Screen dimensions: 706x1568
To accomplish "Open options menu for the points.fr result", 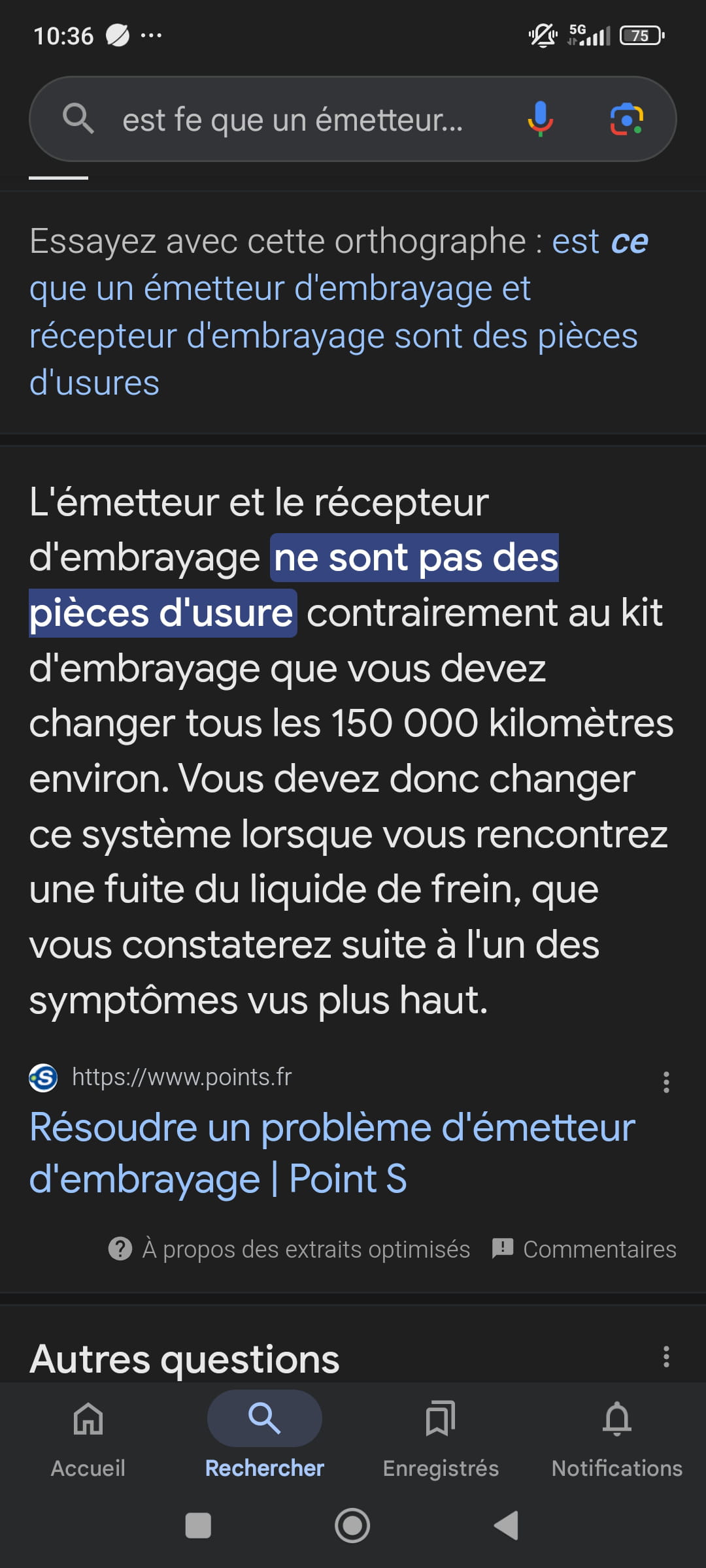I will [666, 1082].
